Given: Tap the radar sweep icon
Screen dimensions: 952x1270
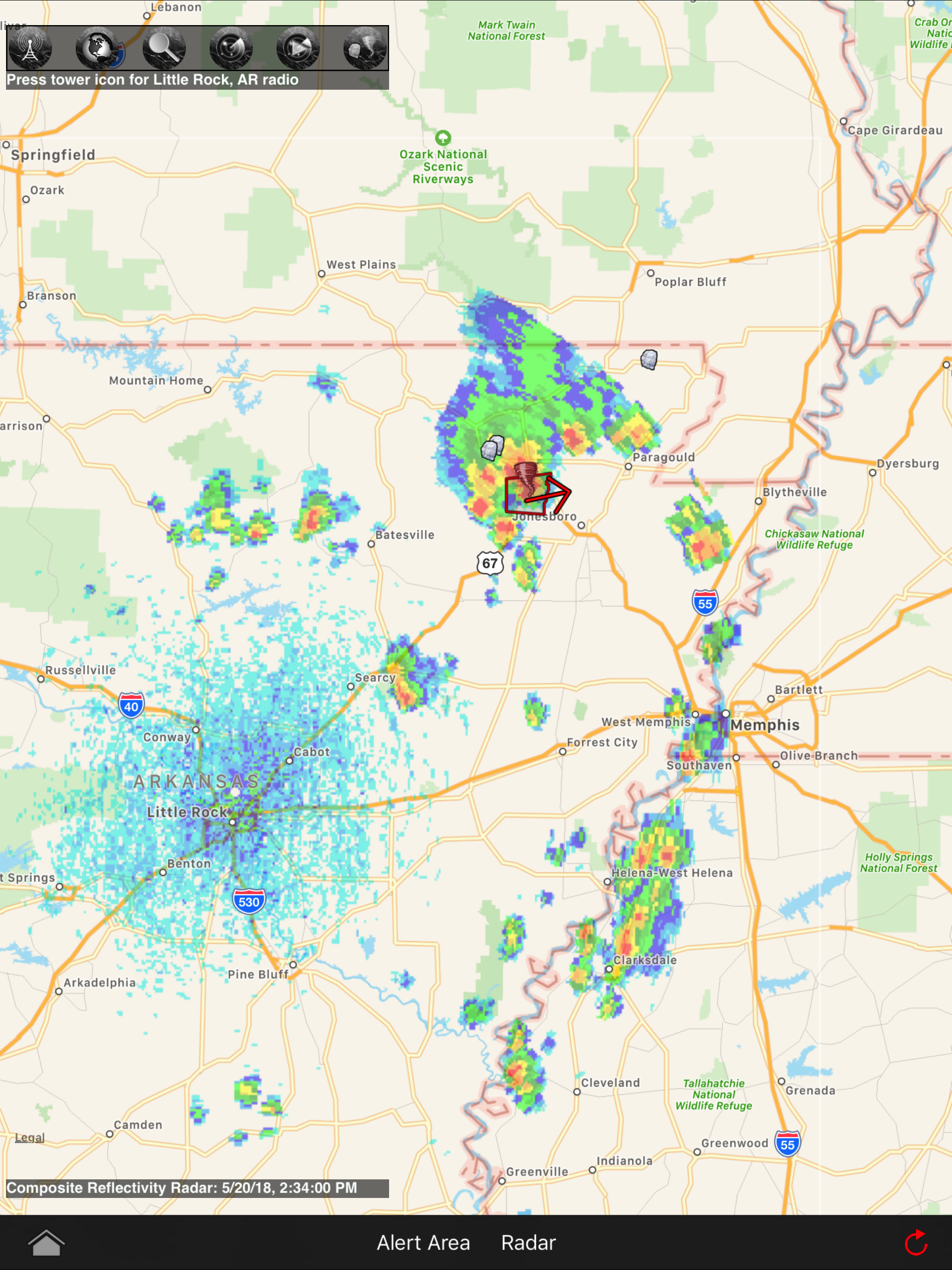Looking at the screenshot, I should click(x=231, y=49).
